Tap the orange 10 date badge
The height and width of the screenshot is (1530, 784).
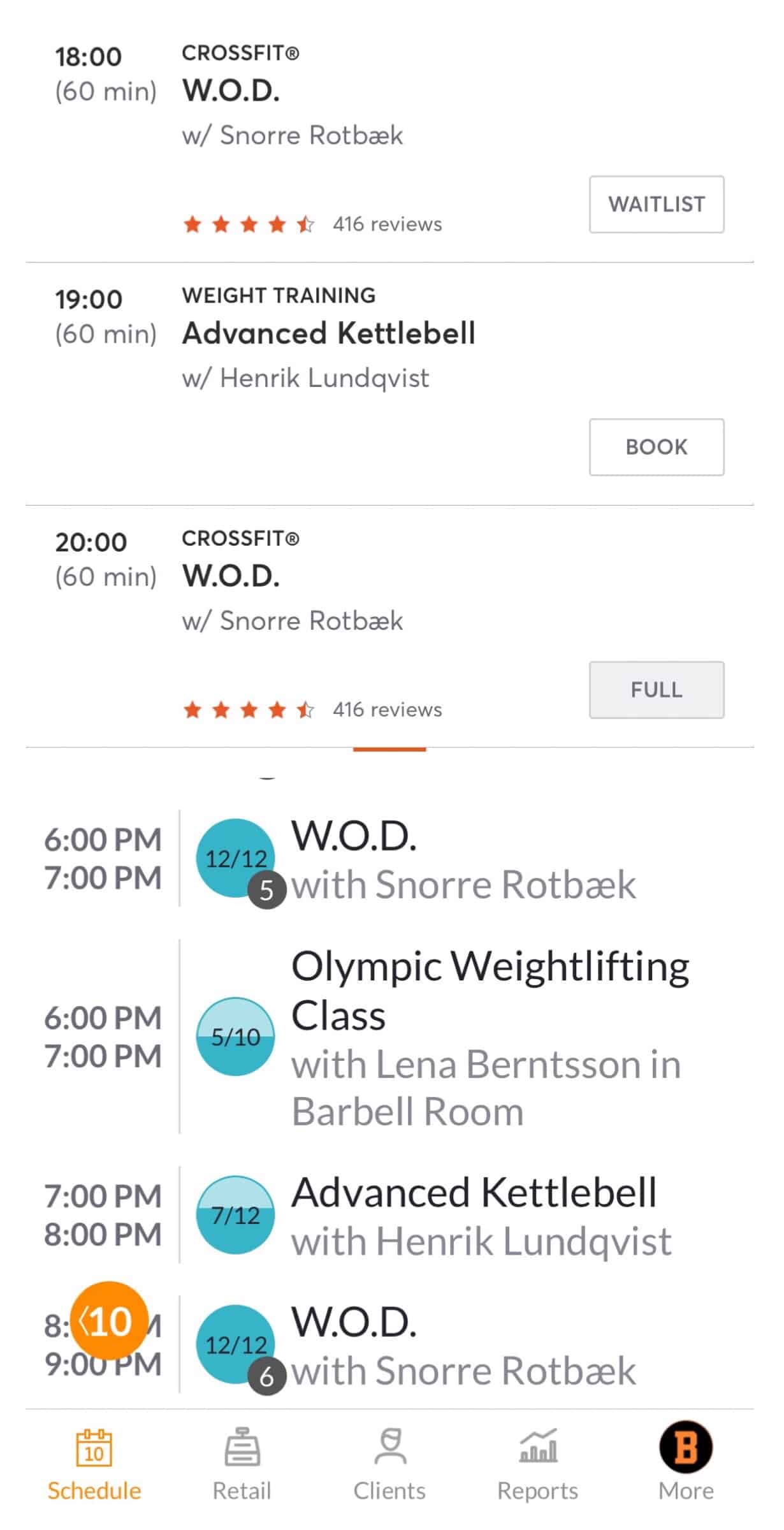109,1322
